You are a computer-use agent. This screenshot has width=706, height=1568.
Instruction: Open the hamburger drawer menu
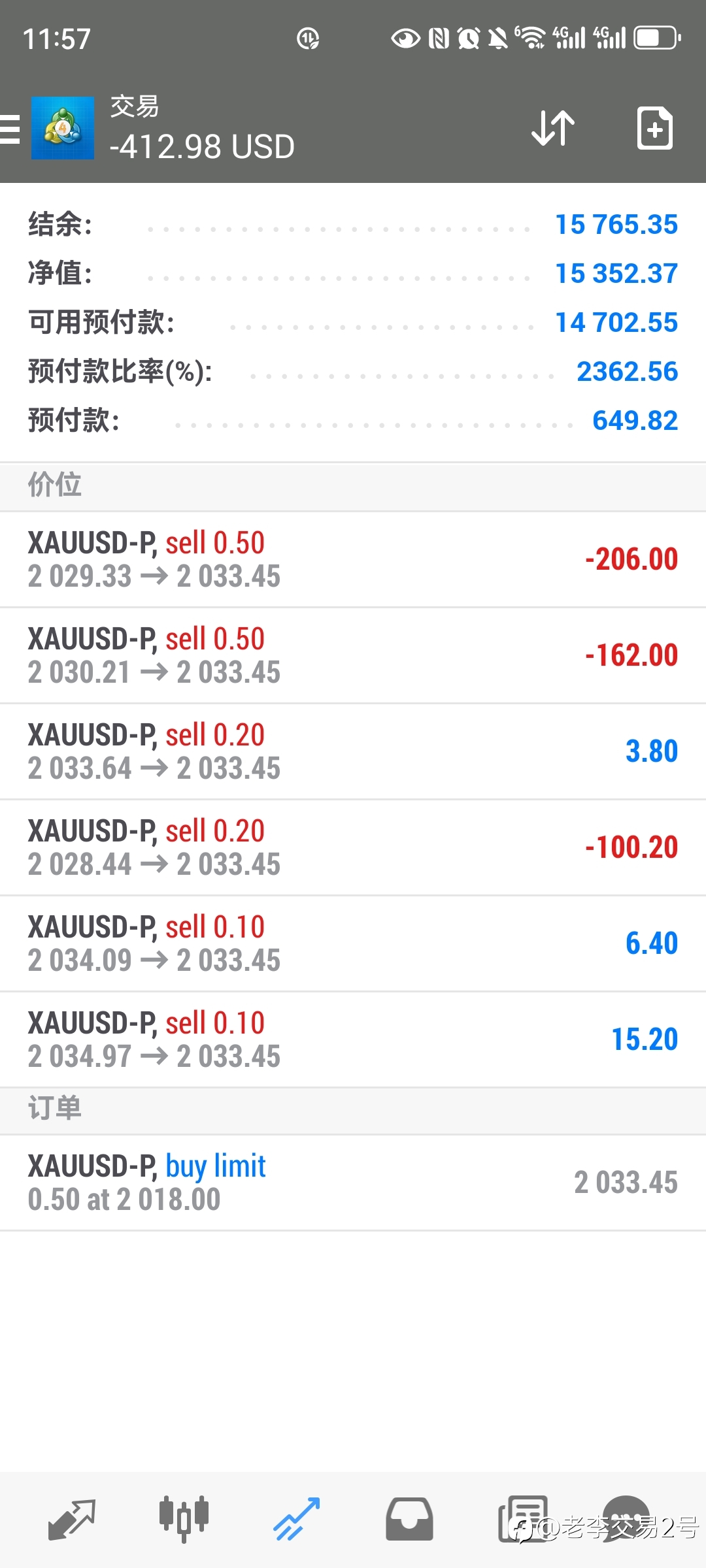coord(9,128)
